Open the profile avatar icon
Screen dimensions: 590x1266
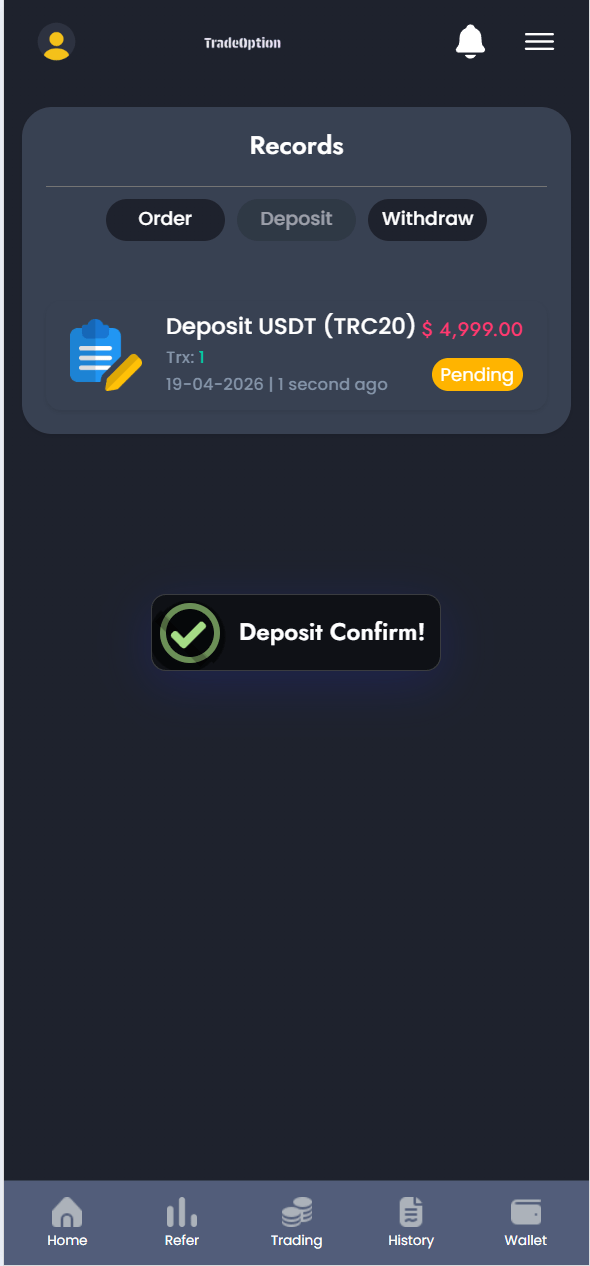[56, 42]
